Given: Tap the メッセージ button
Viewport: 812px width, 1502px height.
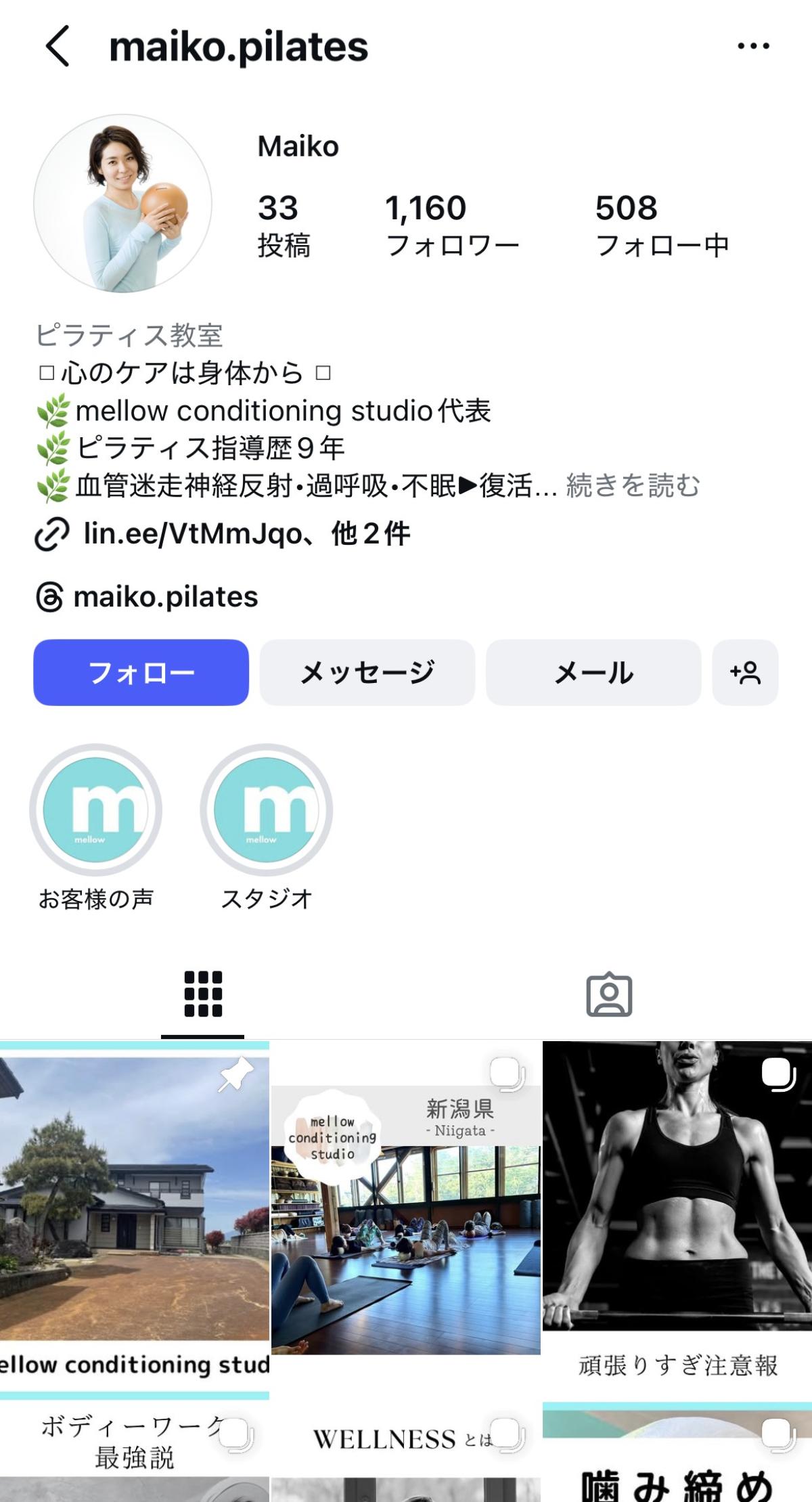Looking at the screenshot, I should [367, 672].
